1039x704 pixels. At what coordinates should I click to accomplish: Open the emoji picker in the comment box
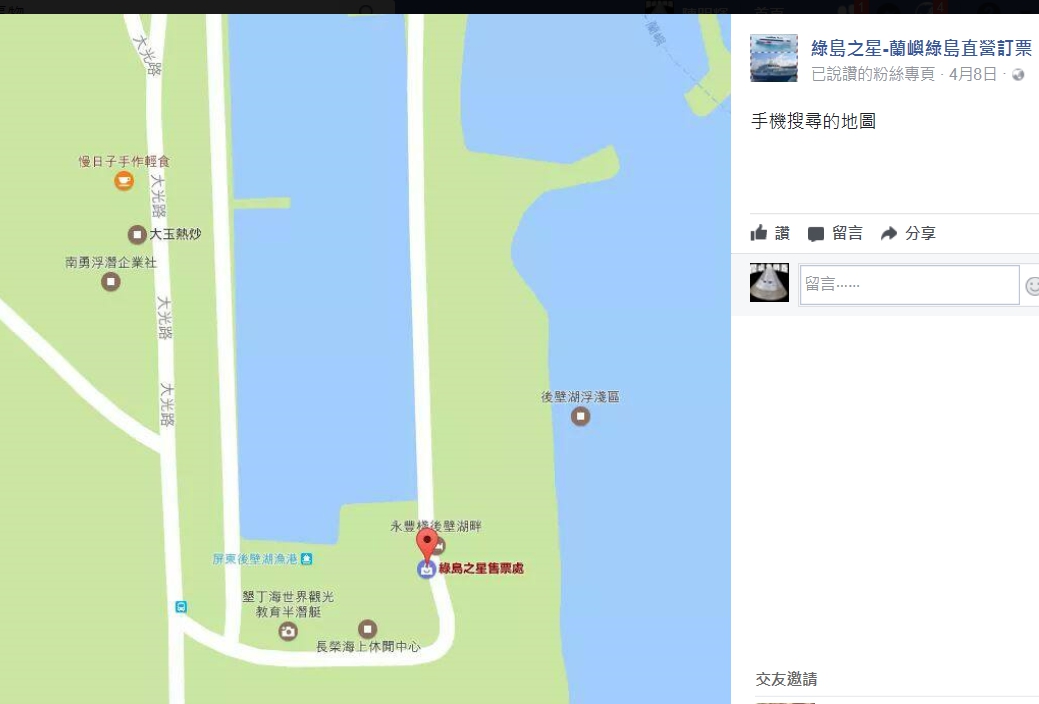point(1032,287)
